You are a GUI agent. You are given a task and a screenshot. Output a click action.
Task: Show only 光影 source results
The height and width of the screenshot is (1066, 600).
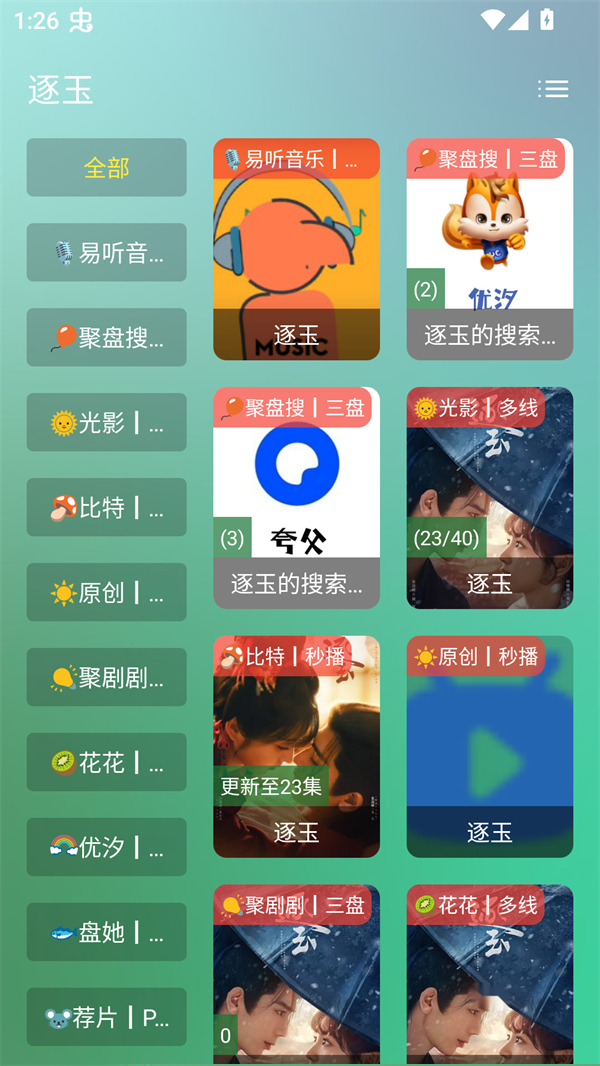pos(107,422)
